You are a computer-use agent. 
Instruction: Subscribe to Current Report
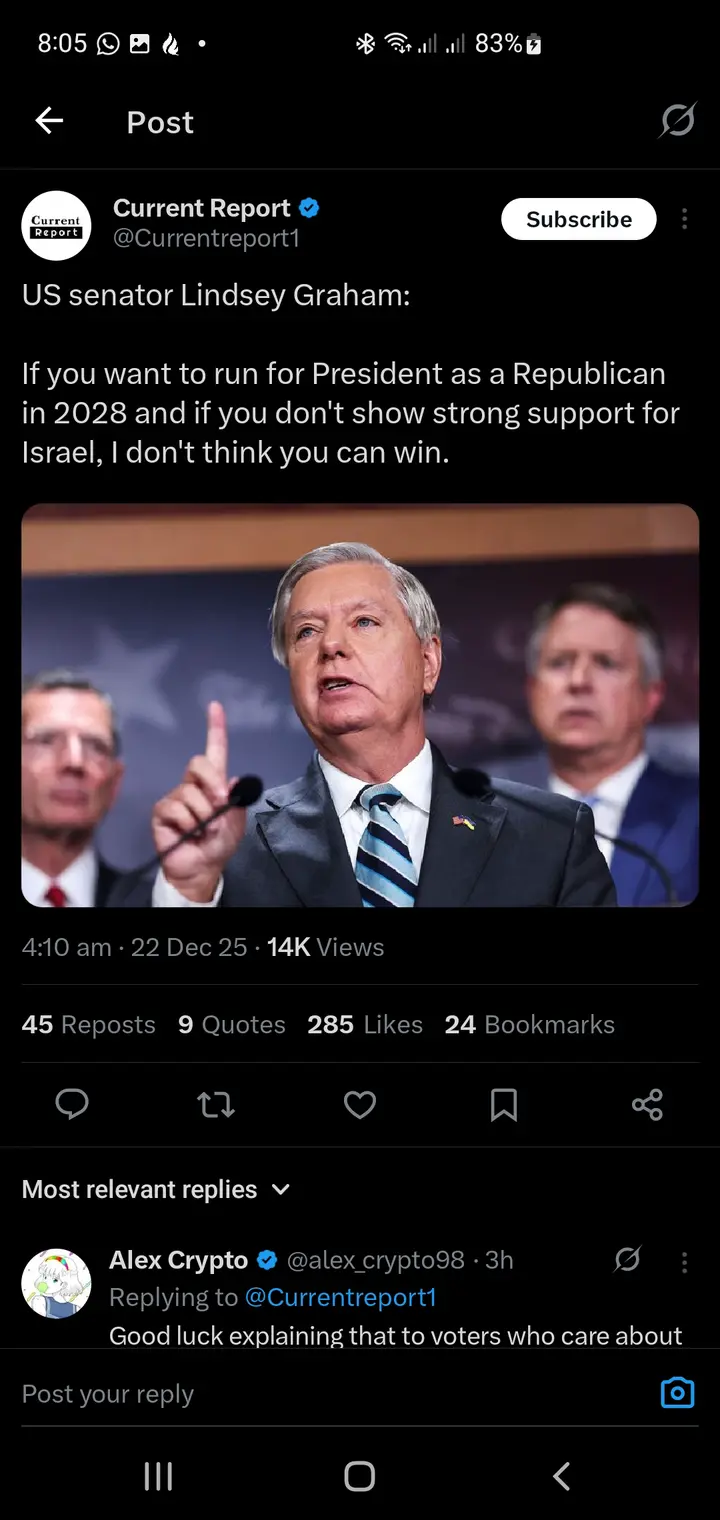pos(578,219)
